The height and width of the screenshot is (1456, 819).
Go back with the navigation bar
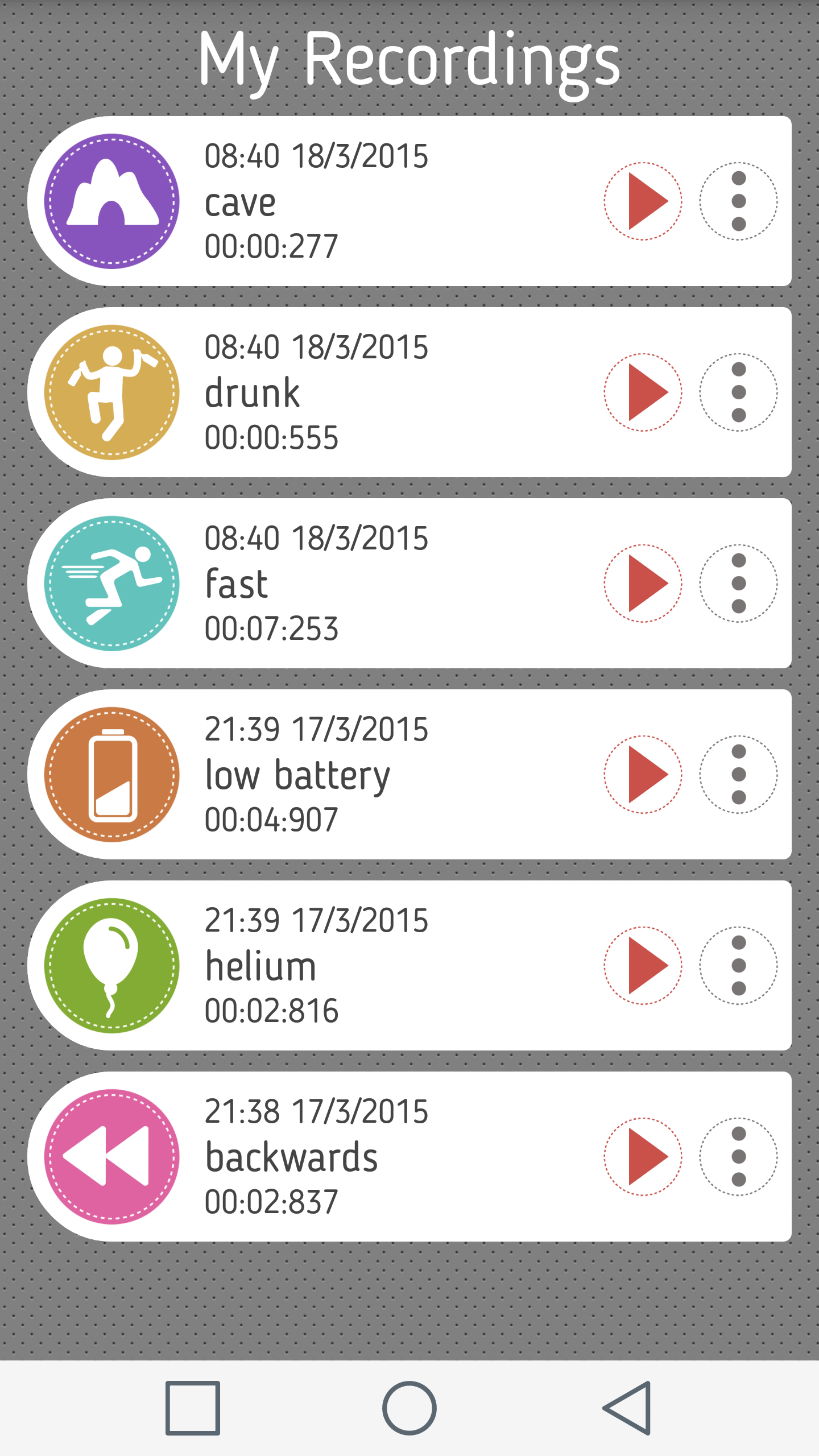click(626, 1408)
